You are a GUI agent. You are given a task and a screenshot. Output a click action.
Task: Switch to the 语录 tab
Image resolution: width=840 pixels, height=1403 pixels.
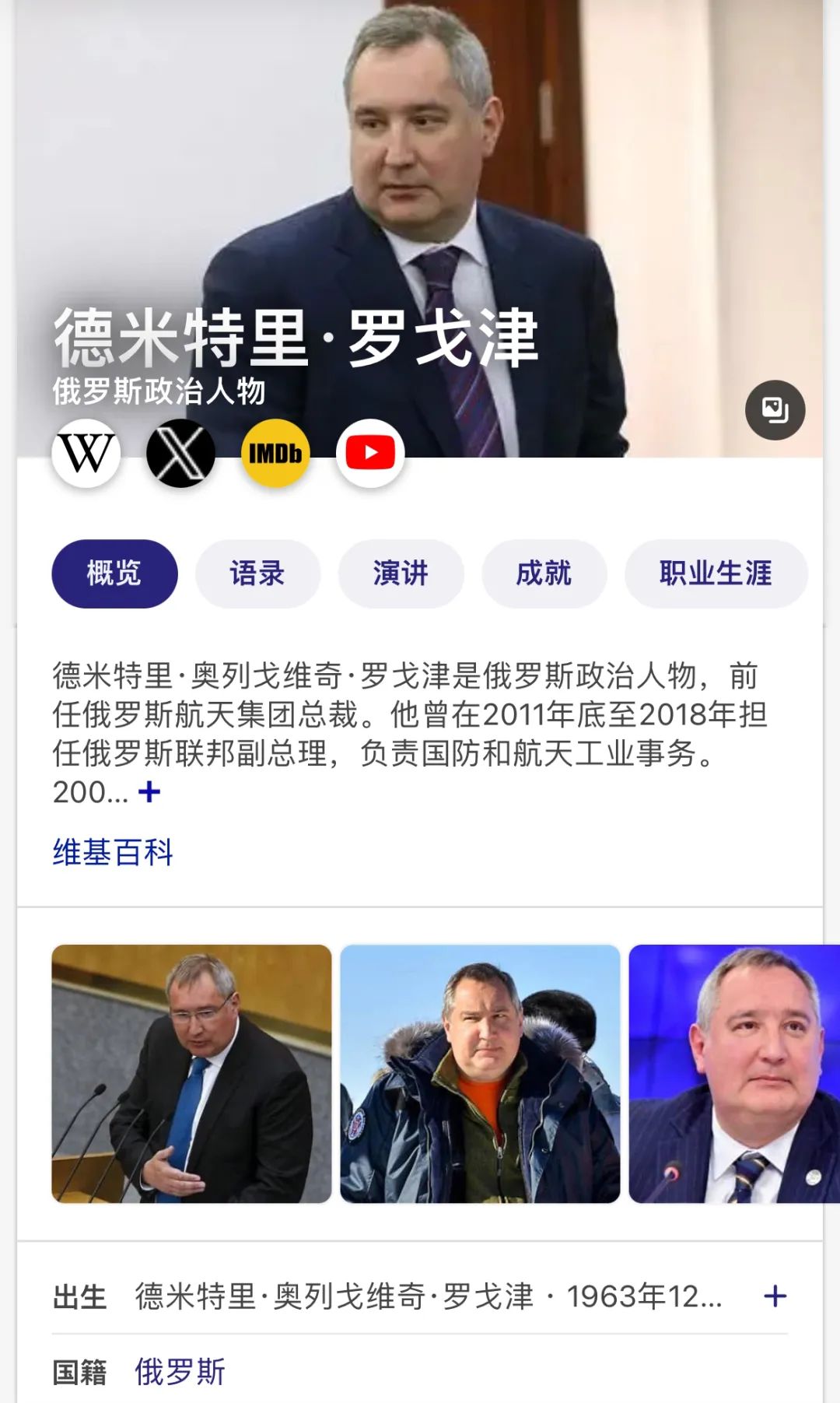point(257,573)
